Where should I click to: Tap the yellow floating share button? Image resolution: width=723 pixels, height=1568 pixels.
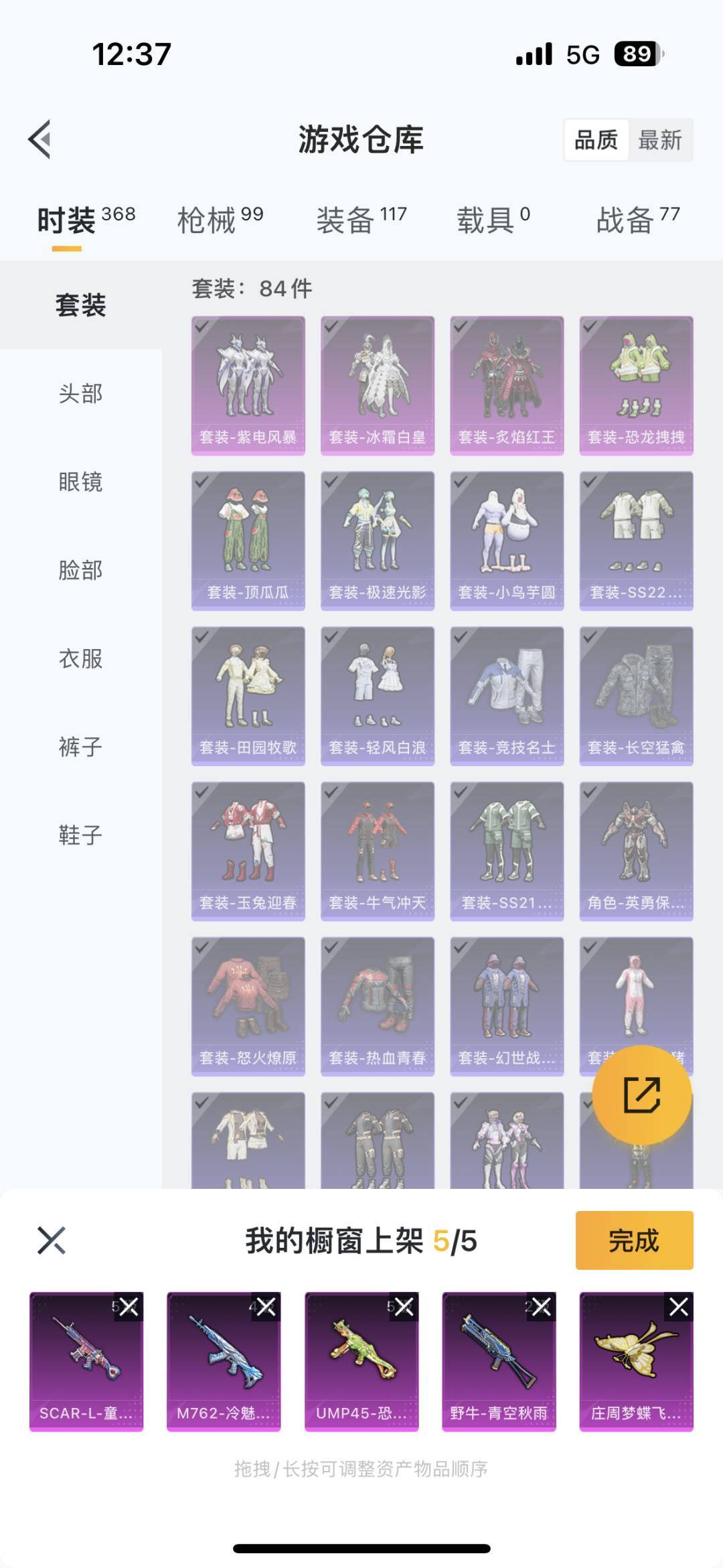[x=642, y=1095]
